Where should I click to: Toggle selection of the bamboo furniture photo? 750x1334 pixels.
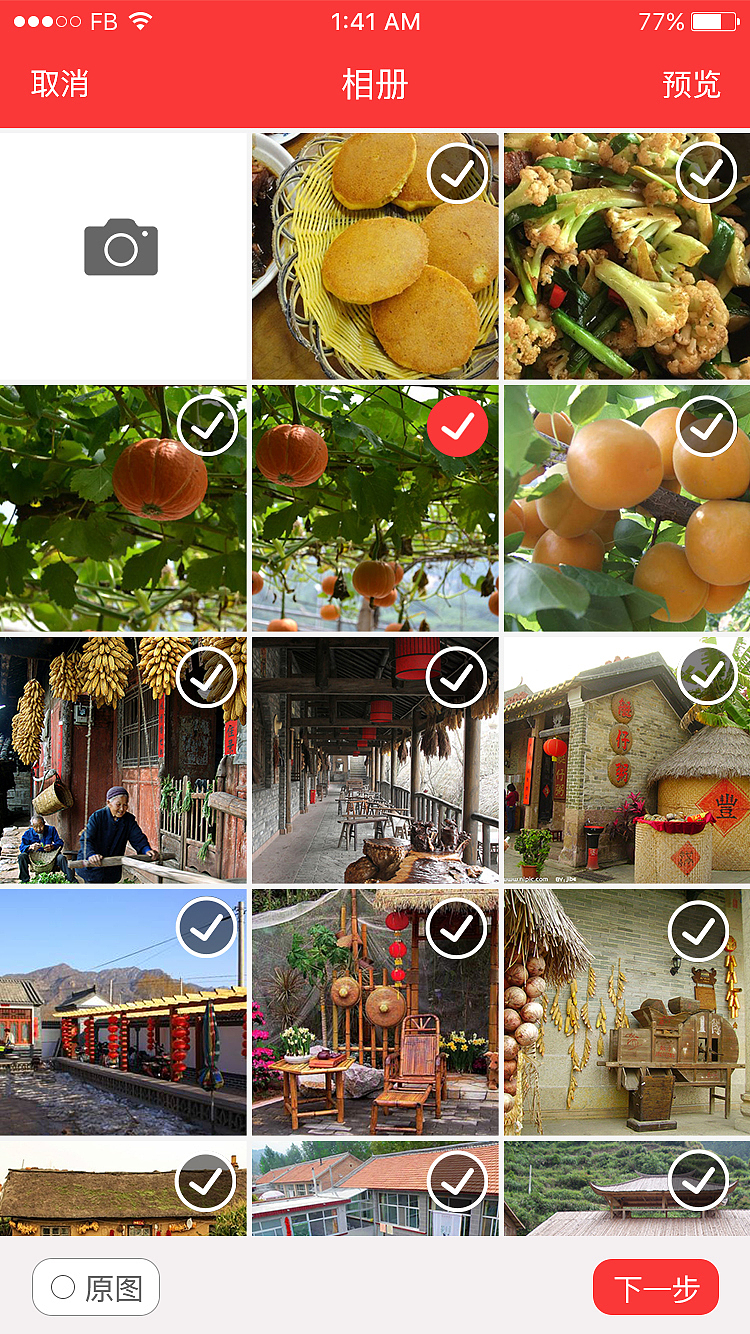(456, 929)
